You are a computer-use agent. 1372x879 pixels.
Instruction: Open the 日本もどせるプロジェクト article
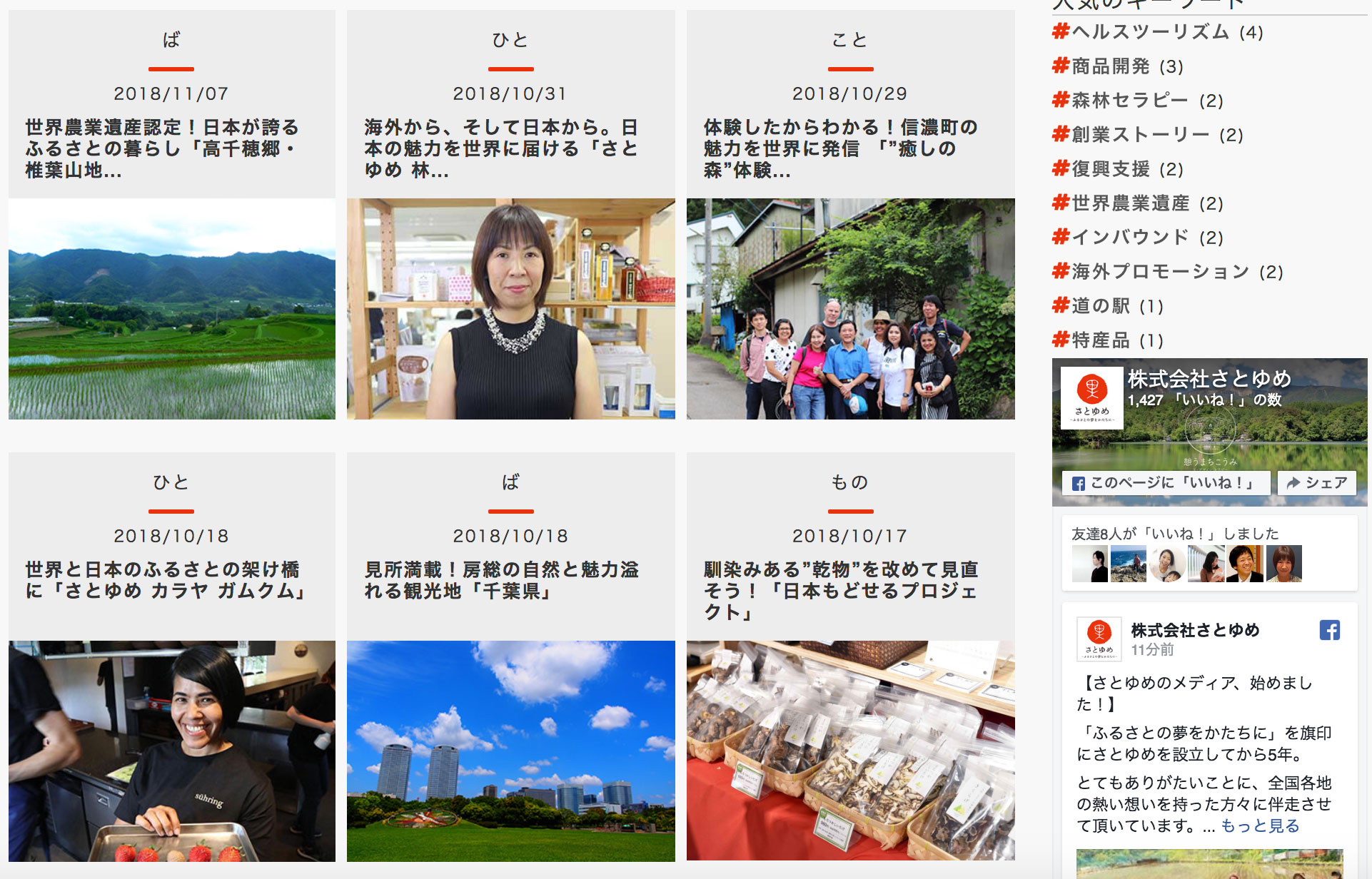tap(840, 590)
